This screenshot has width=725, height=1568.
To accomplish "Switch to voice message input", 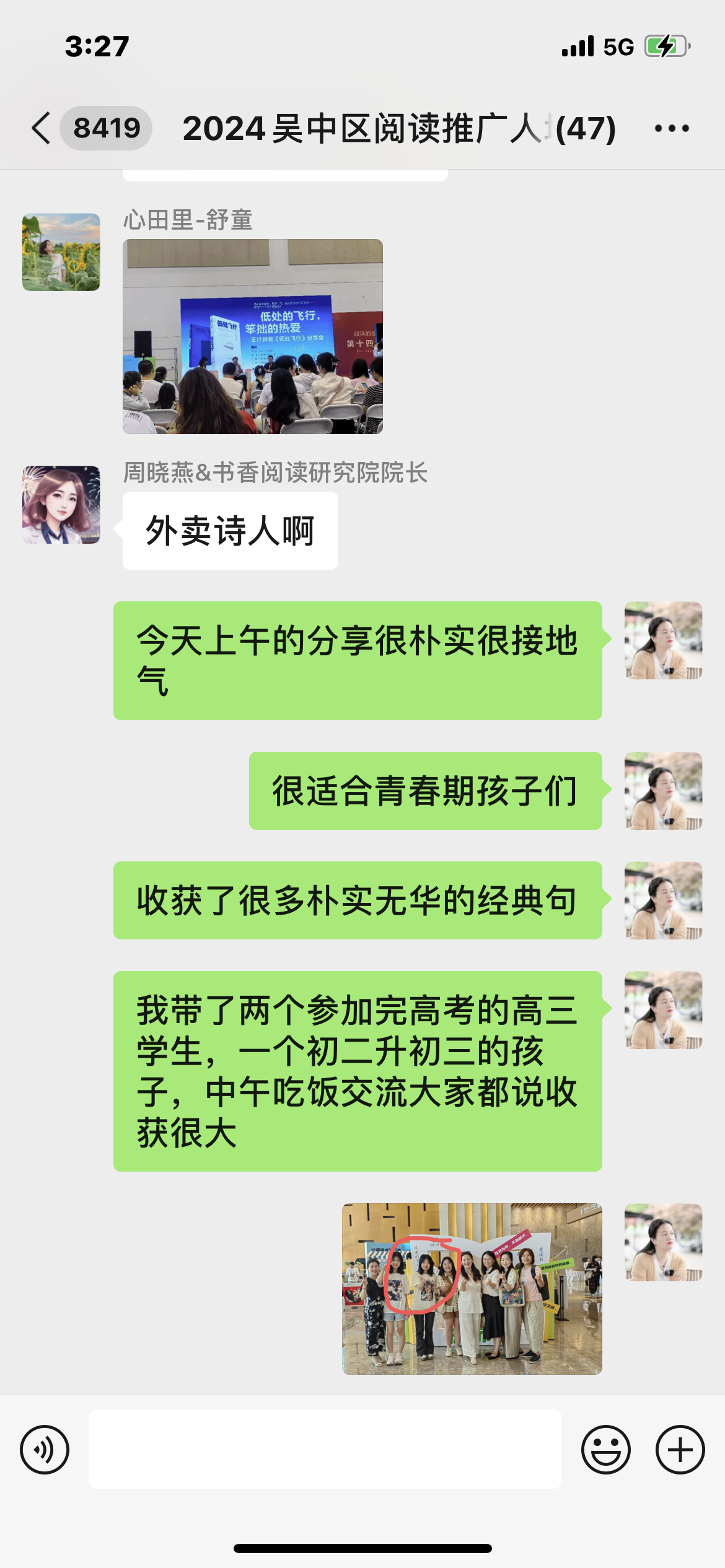I will [x=45, y=1450].
